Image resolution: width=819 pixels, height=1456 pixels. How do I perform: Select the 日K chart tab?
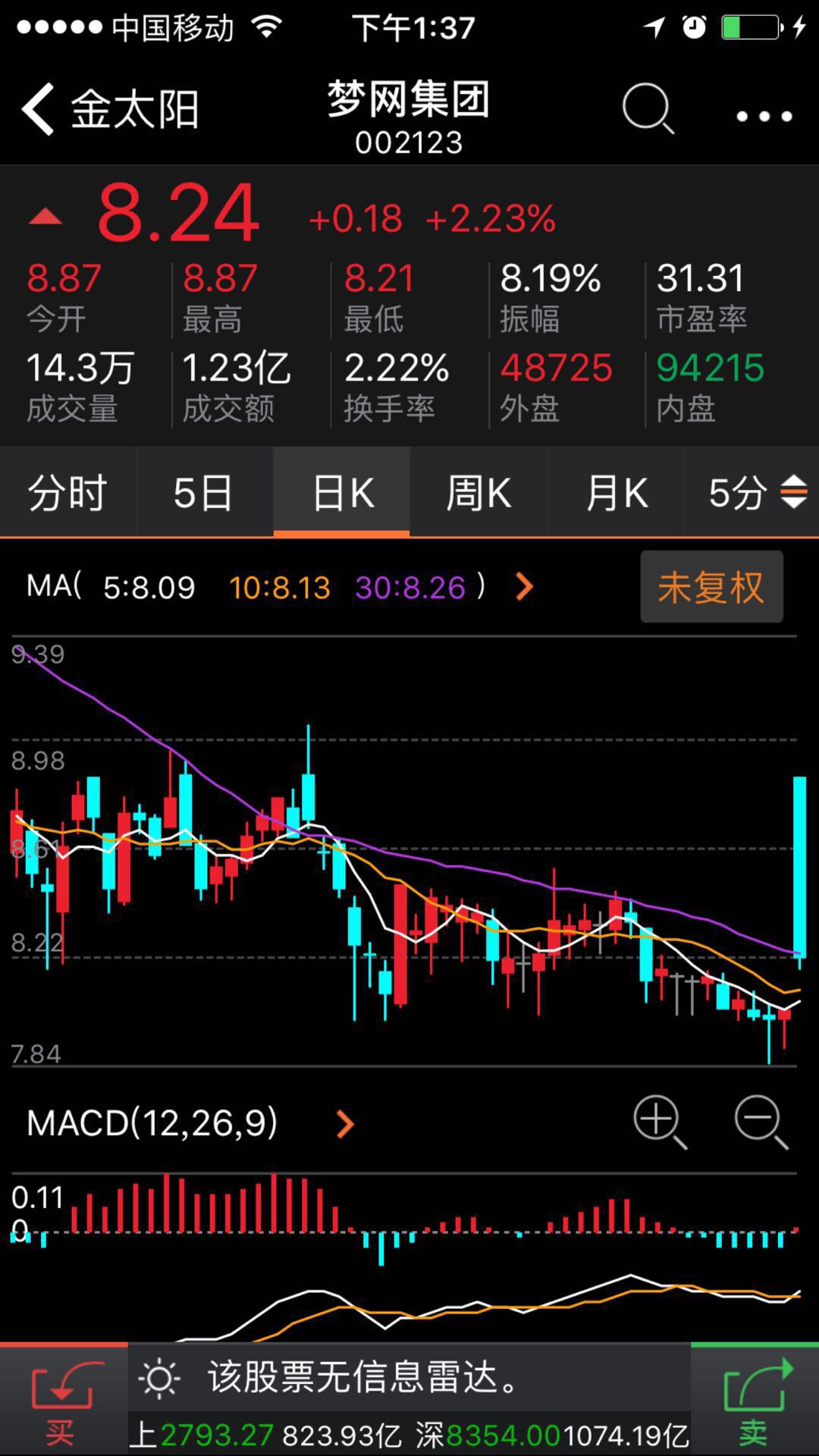[341, 492]
